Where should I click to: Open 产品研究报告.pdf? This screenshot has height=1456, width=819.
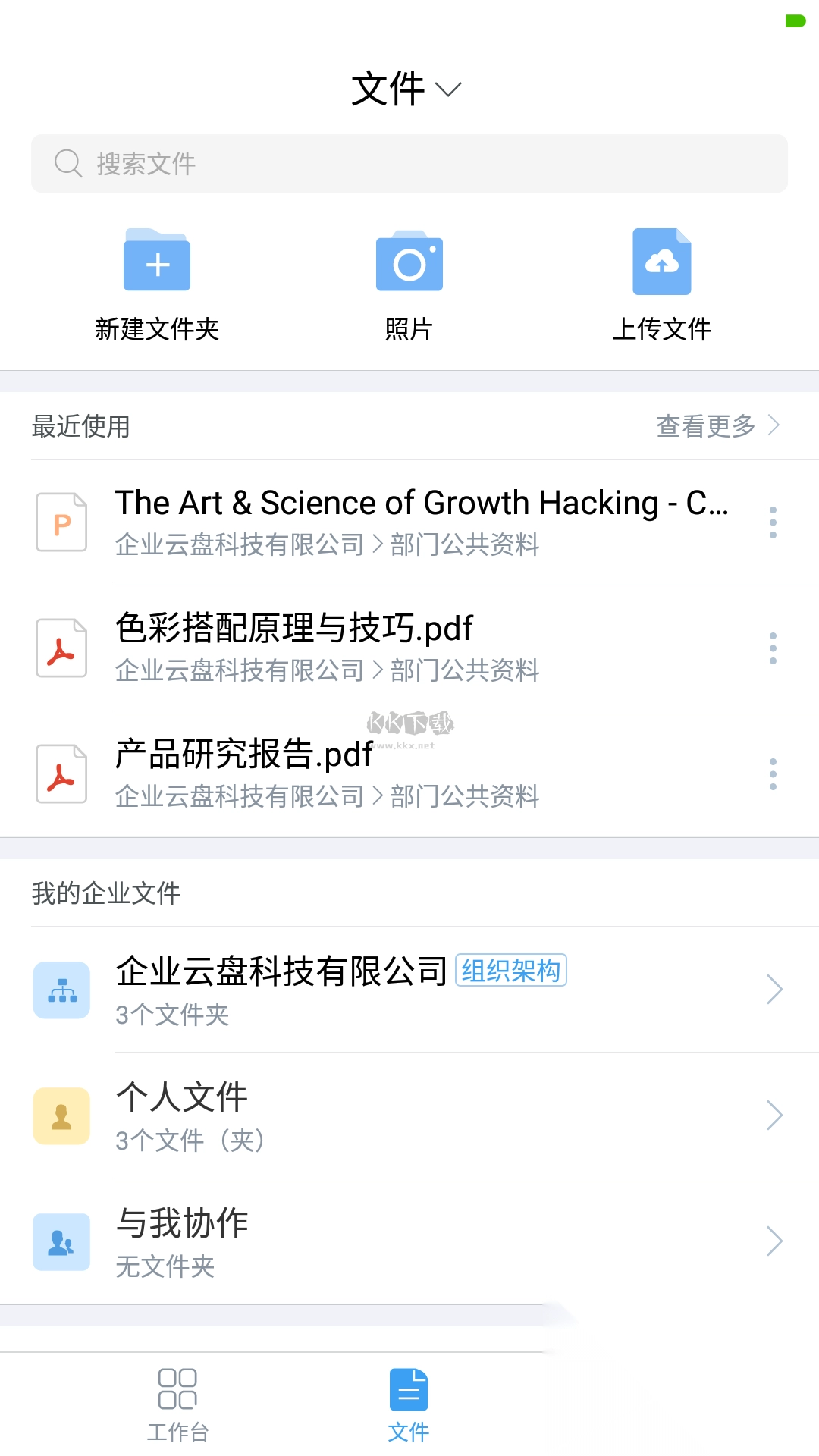326,773
